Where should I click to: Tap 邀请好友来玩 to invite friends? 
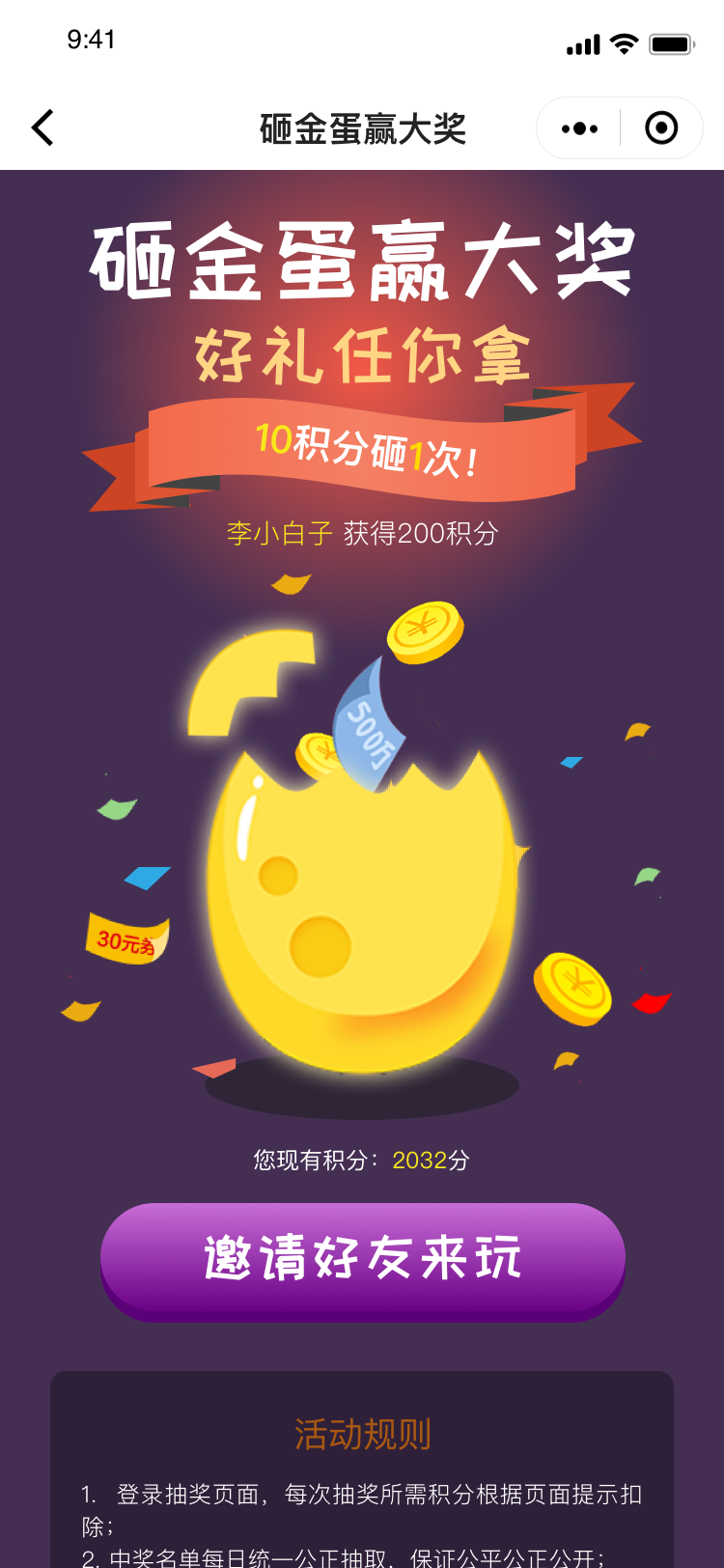(363, 1260)
